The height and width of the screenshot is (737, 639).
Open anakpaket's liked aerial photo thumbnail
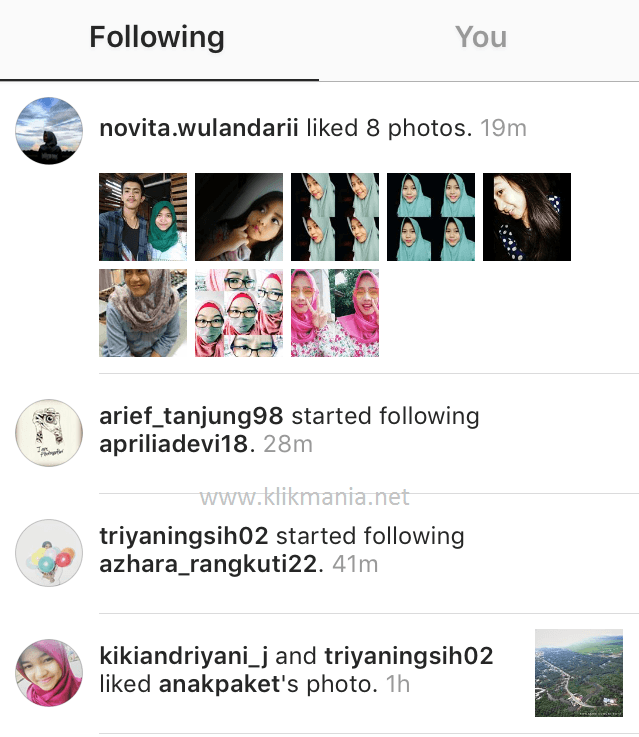pos(579,673)
